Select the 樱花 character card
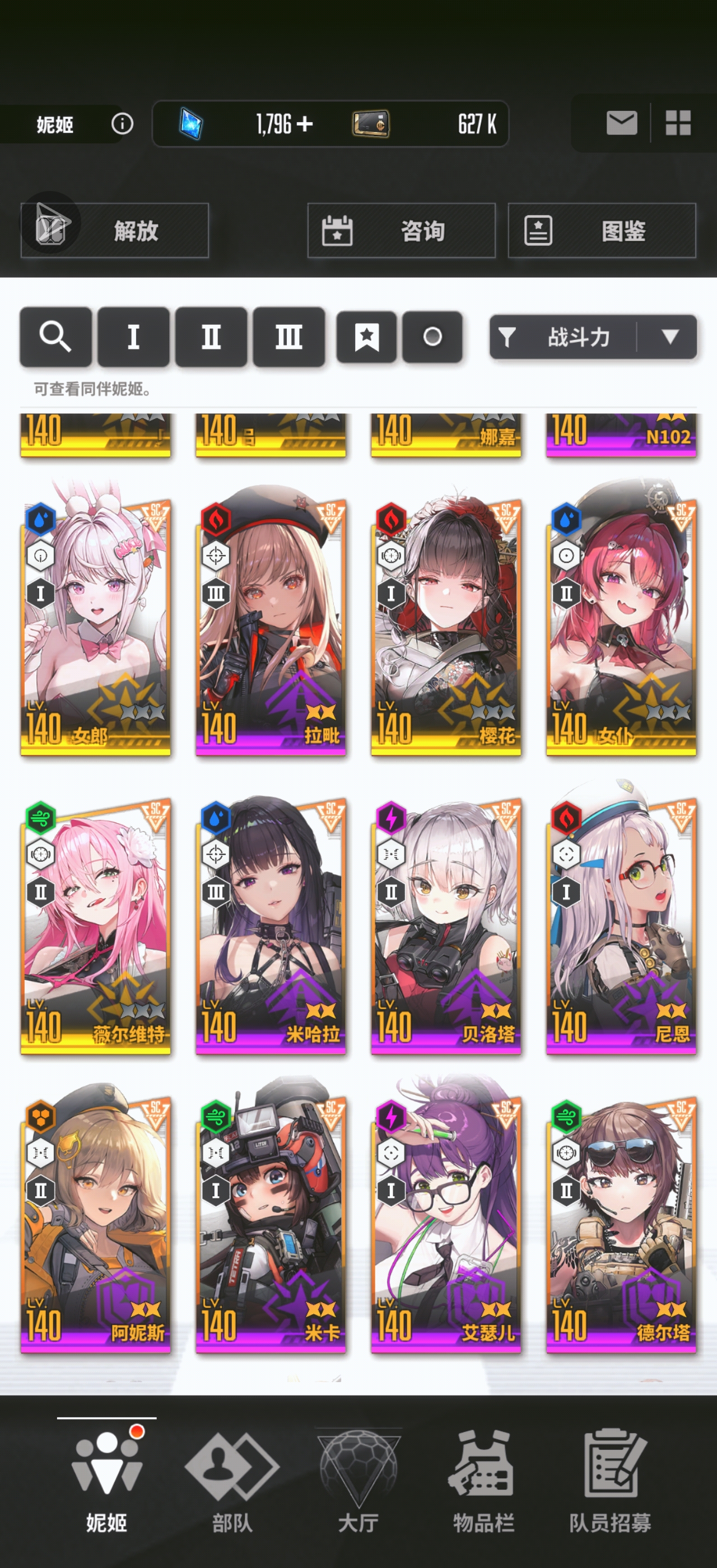 point(445,627)
